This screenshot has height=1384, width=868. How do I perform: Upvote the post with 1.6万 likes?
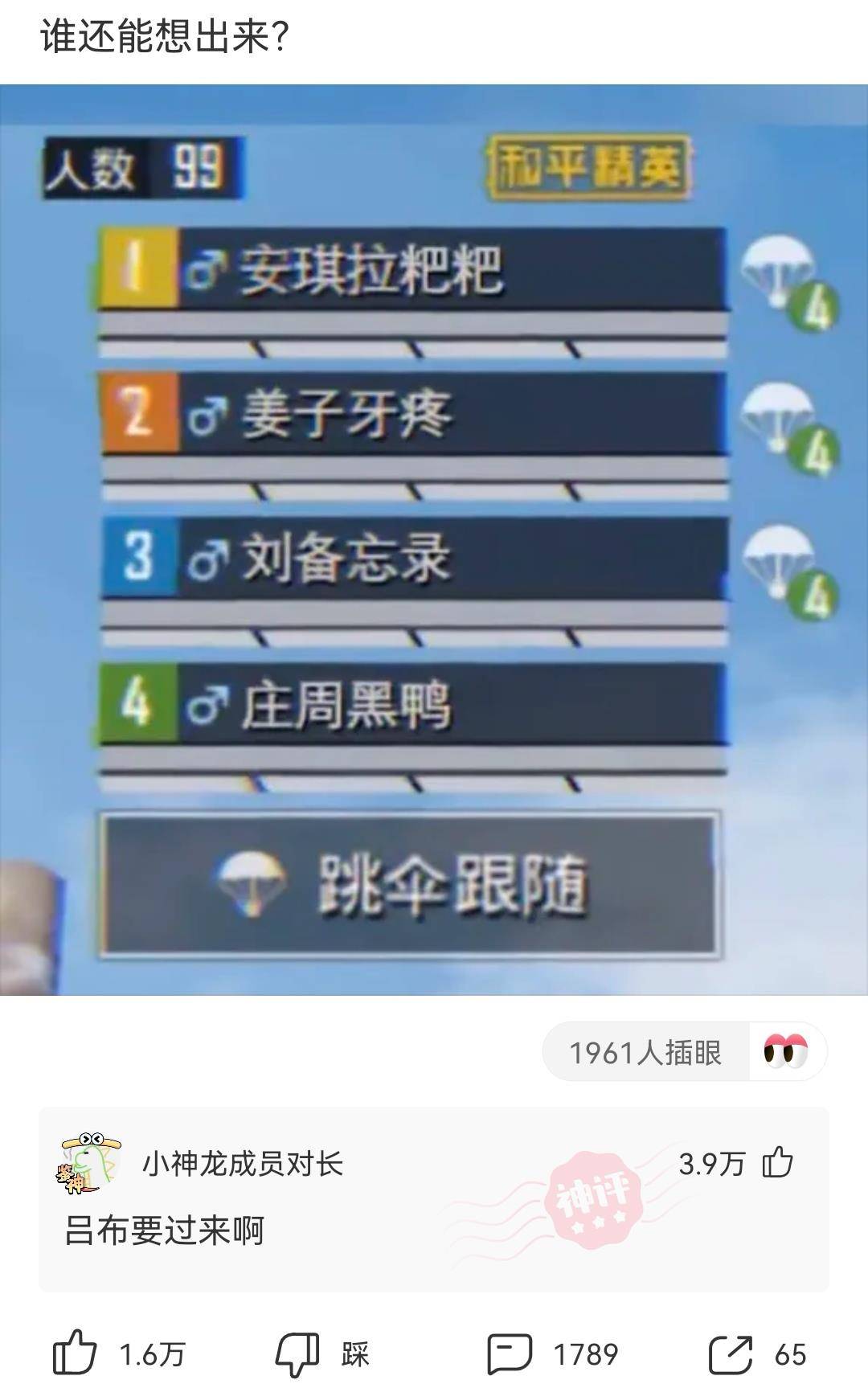[x=75, y=1353]
